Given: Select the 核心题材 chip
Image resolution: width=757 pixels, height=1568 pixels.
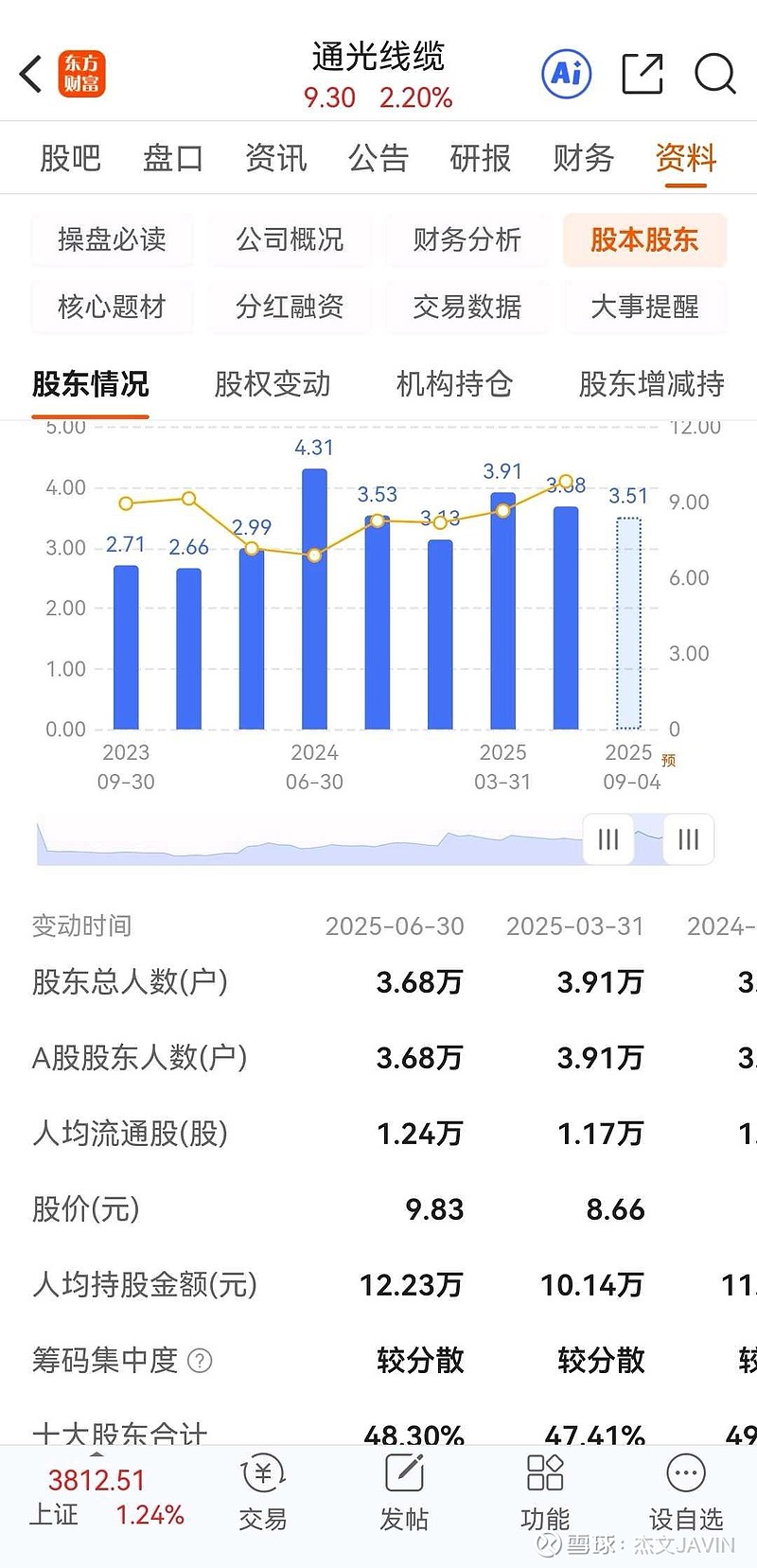Looking at the screenshot, I should click(x=112, y=307).
